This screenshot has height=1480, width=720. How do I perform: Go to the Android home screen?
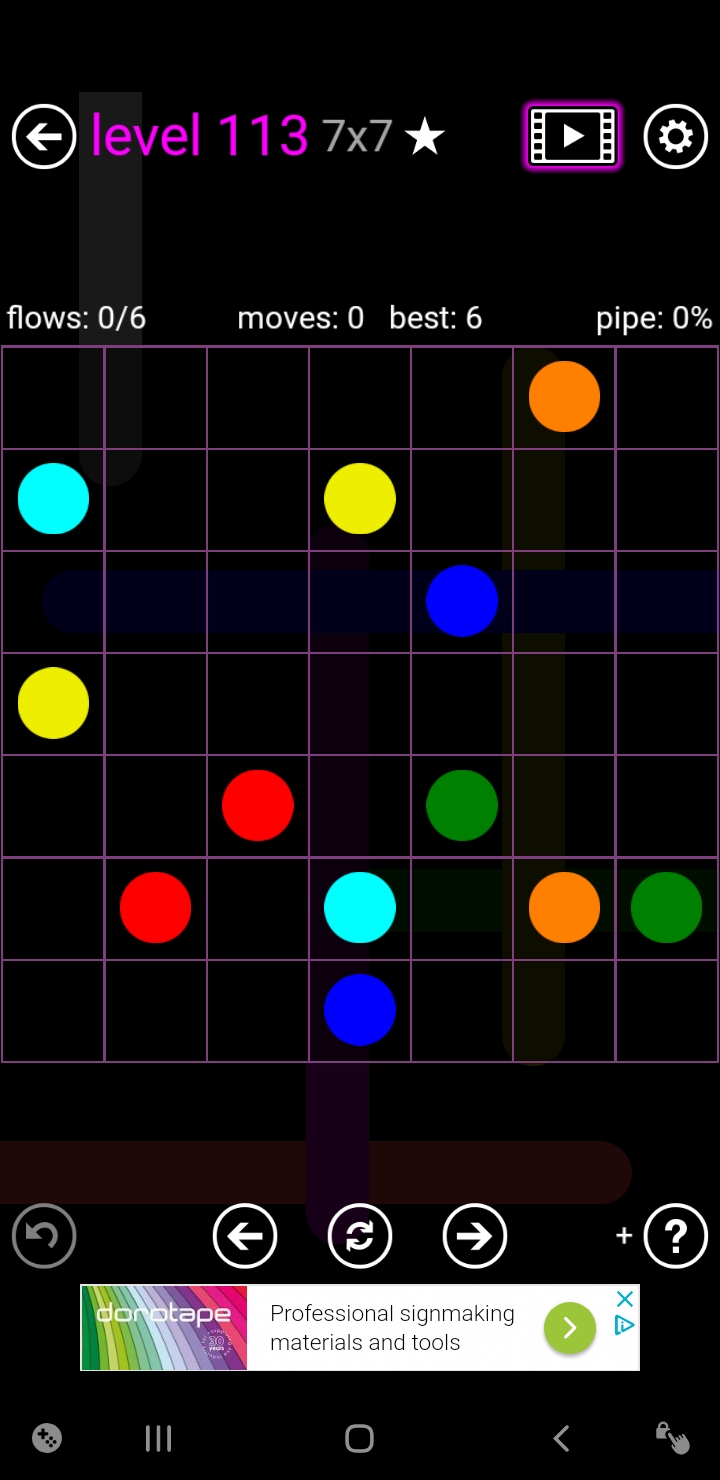(x=359, y=1438)
